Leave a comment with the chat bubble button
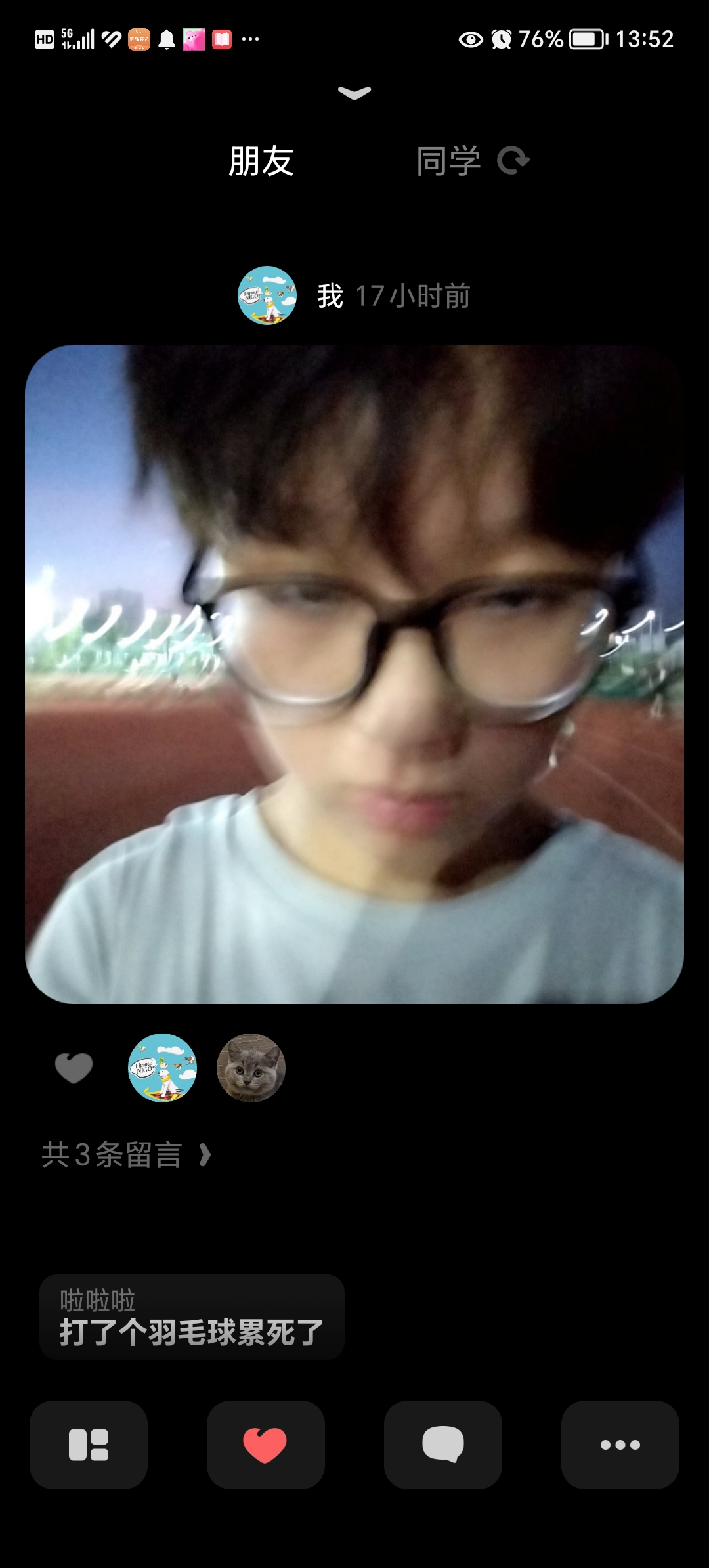The height and width of the screenshot is (1568, 709). (443, 1445)
